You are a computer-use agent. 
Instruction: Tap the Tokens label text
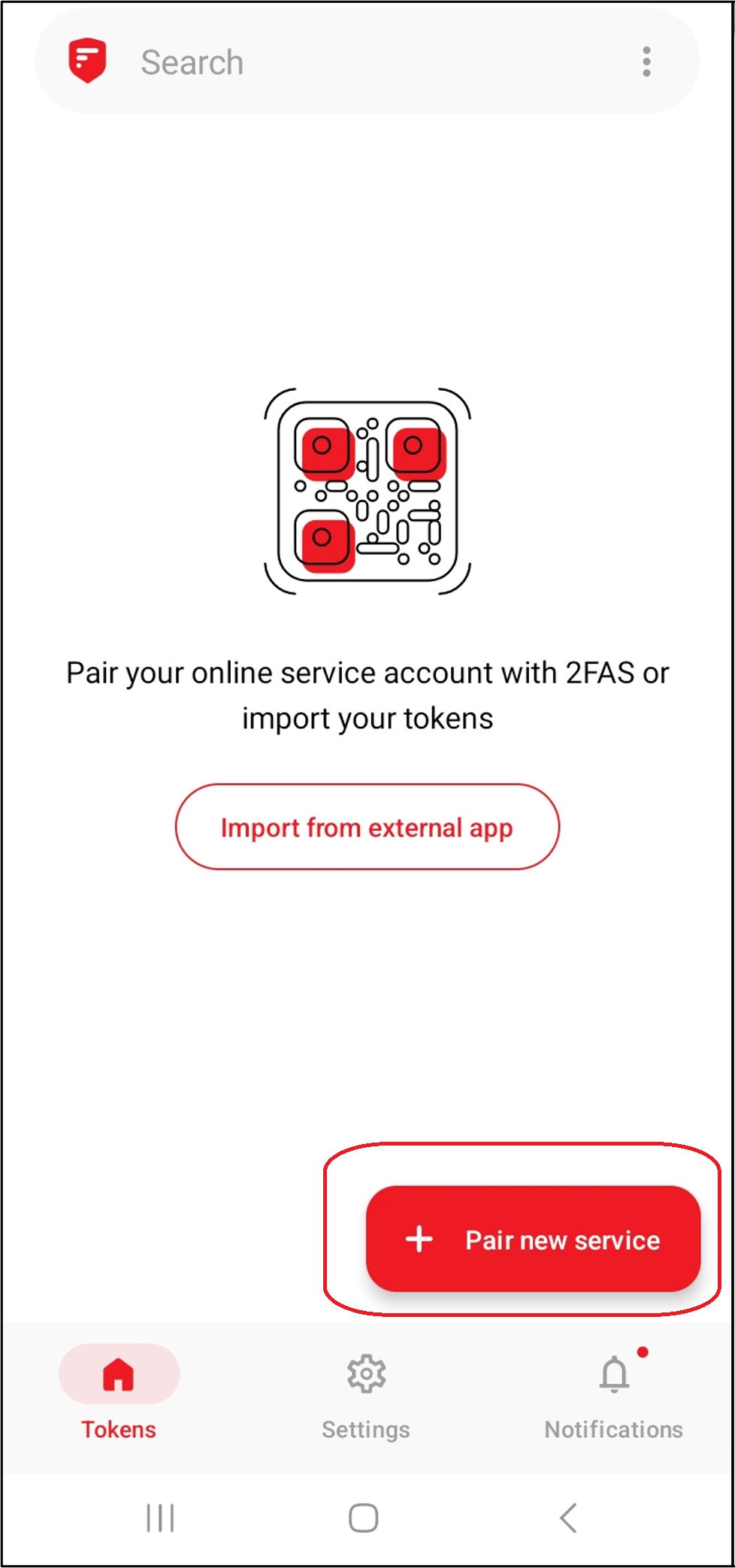tap(118, 1429)
